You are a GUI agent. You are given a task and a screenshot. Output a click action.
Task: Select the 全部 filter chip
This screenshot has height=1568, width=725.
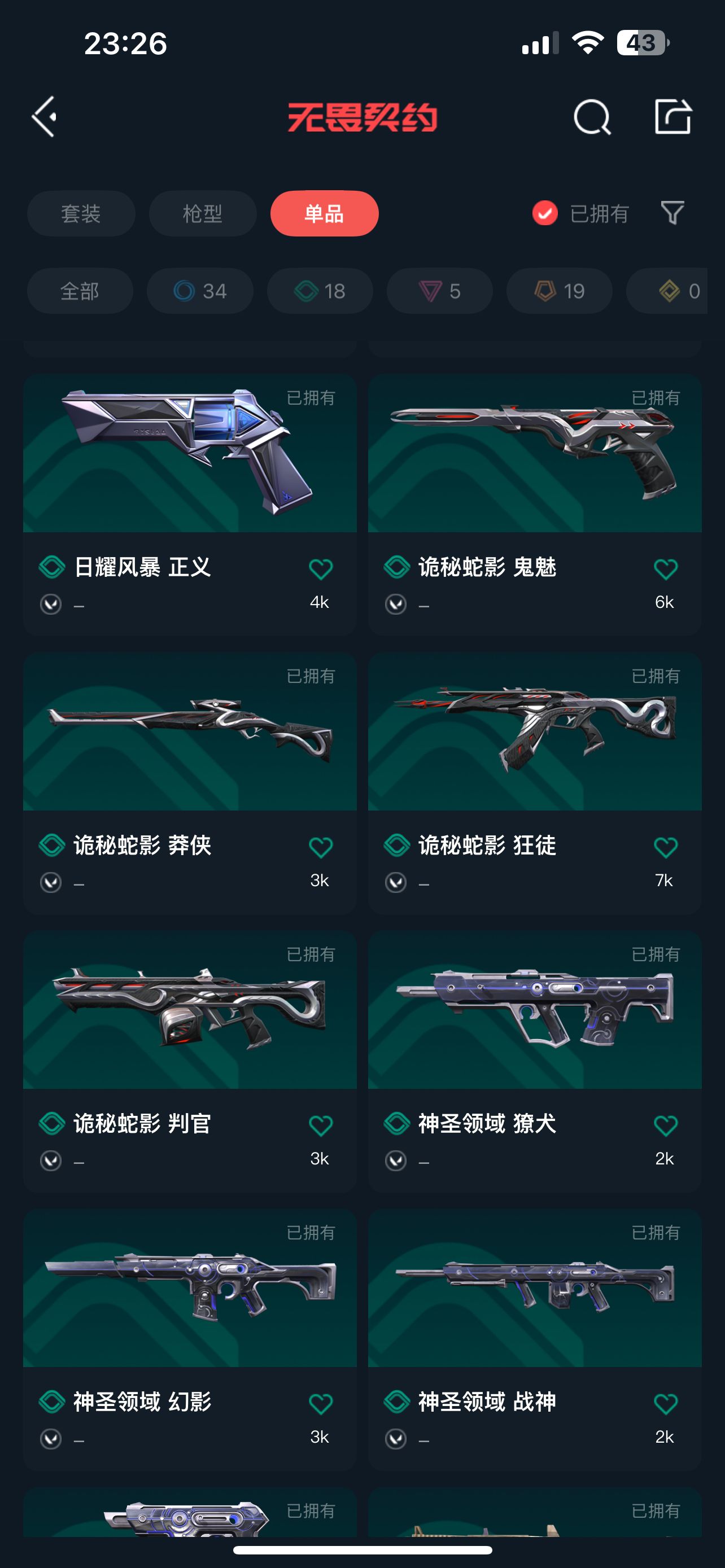pyautogui.click(x=80, y=291)
